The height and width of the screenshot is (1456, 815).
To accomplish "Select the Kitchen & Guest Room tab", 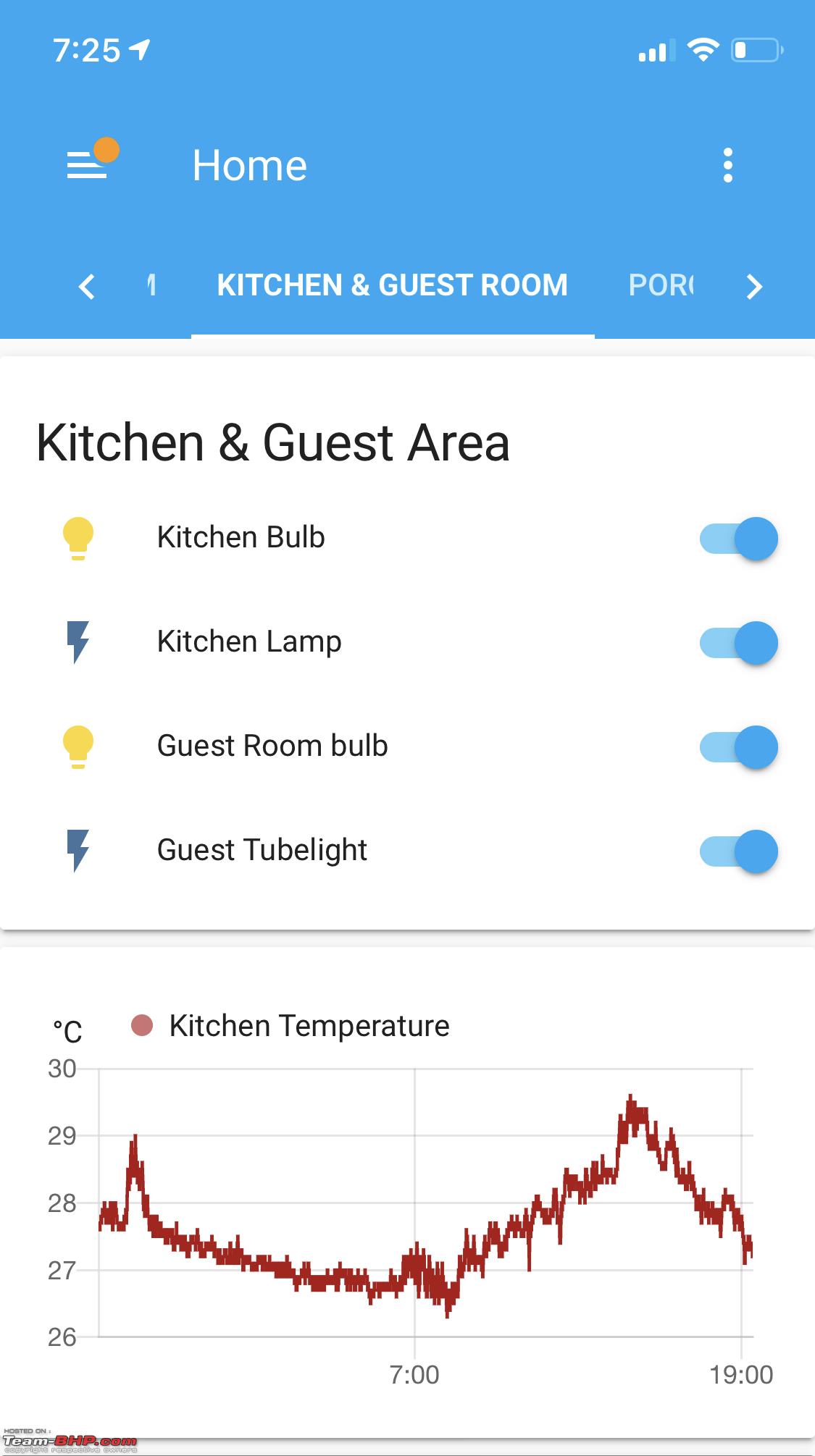I will point(393,285).
